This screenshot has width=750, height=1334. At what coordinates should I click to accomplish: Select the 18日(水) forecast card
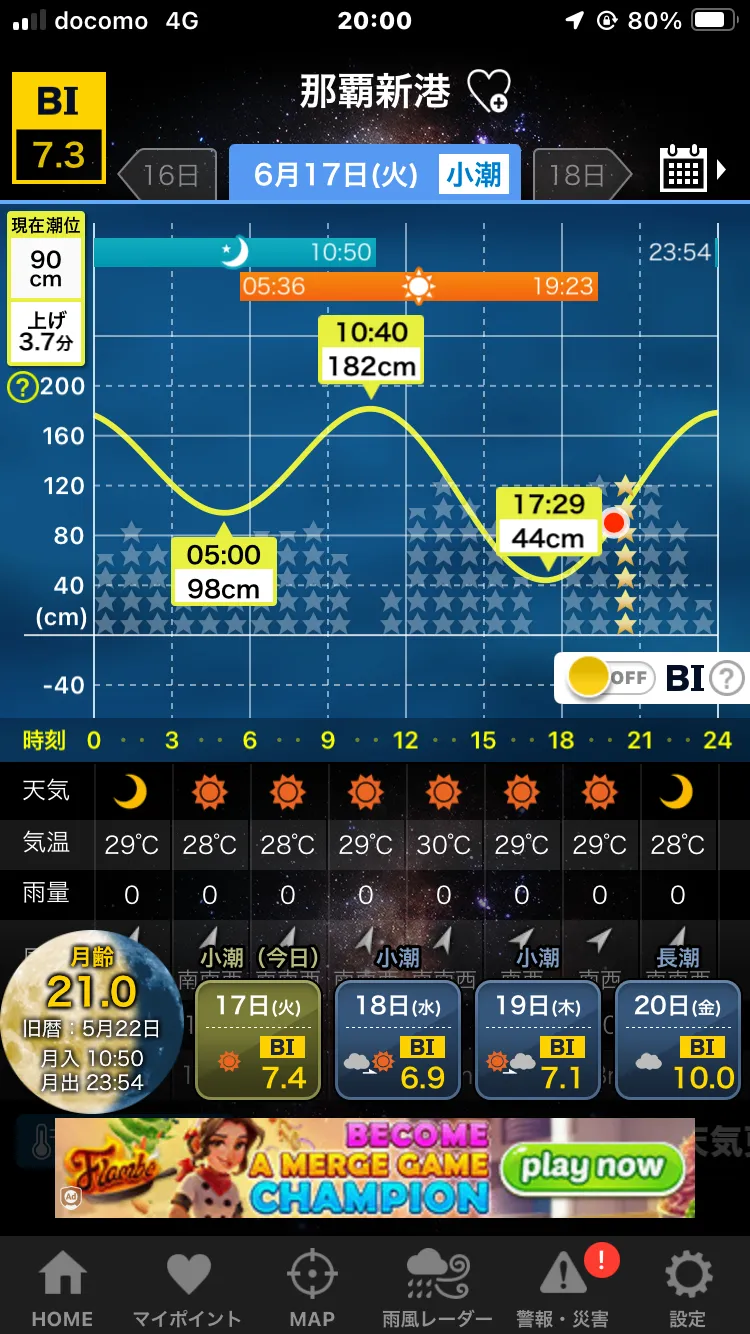tap(398, 1040)
